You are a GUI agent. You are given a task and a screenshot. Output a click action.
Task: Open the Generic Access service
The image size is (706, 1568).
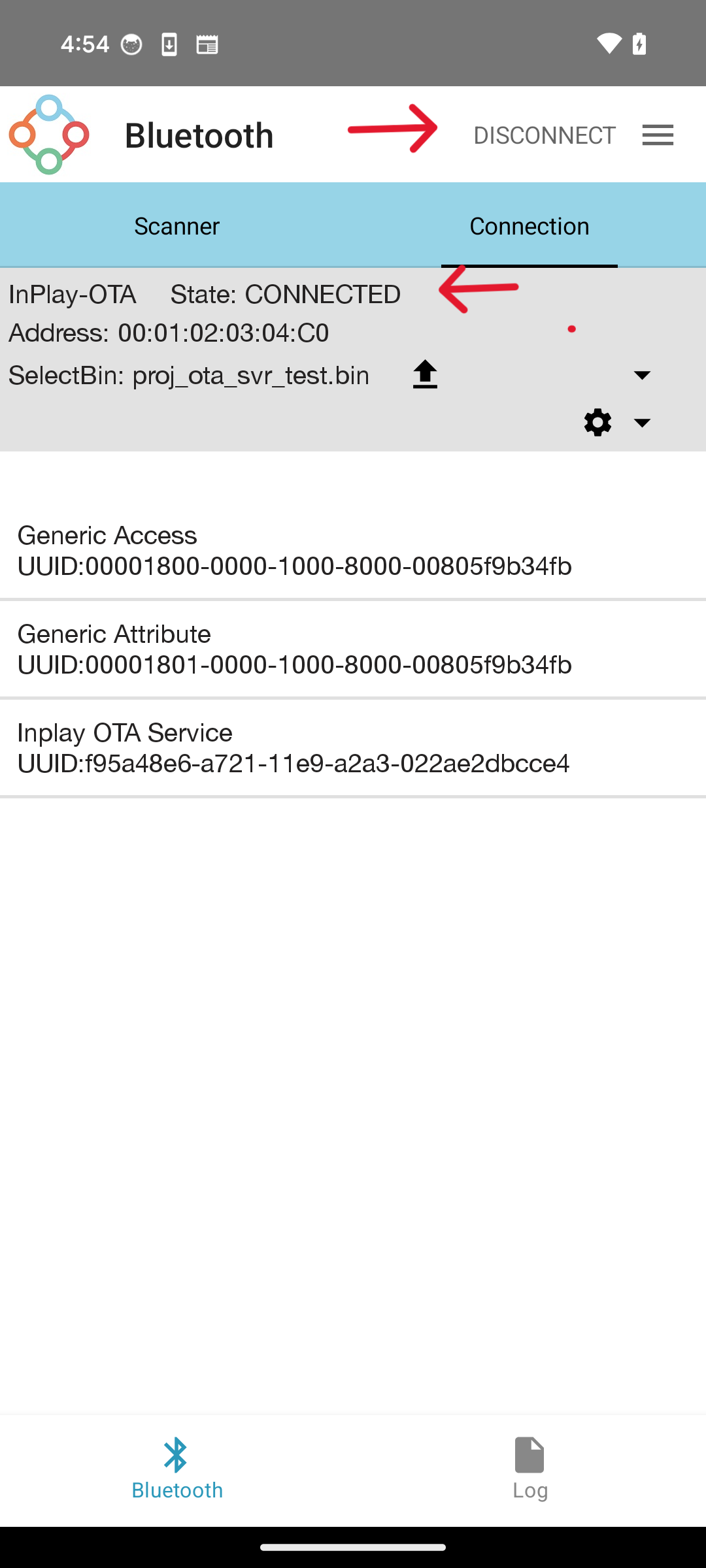point(353,550)
